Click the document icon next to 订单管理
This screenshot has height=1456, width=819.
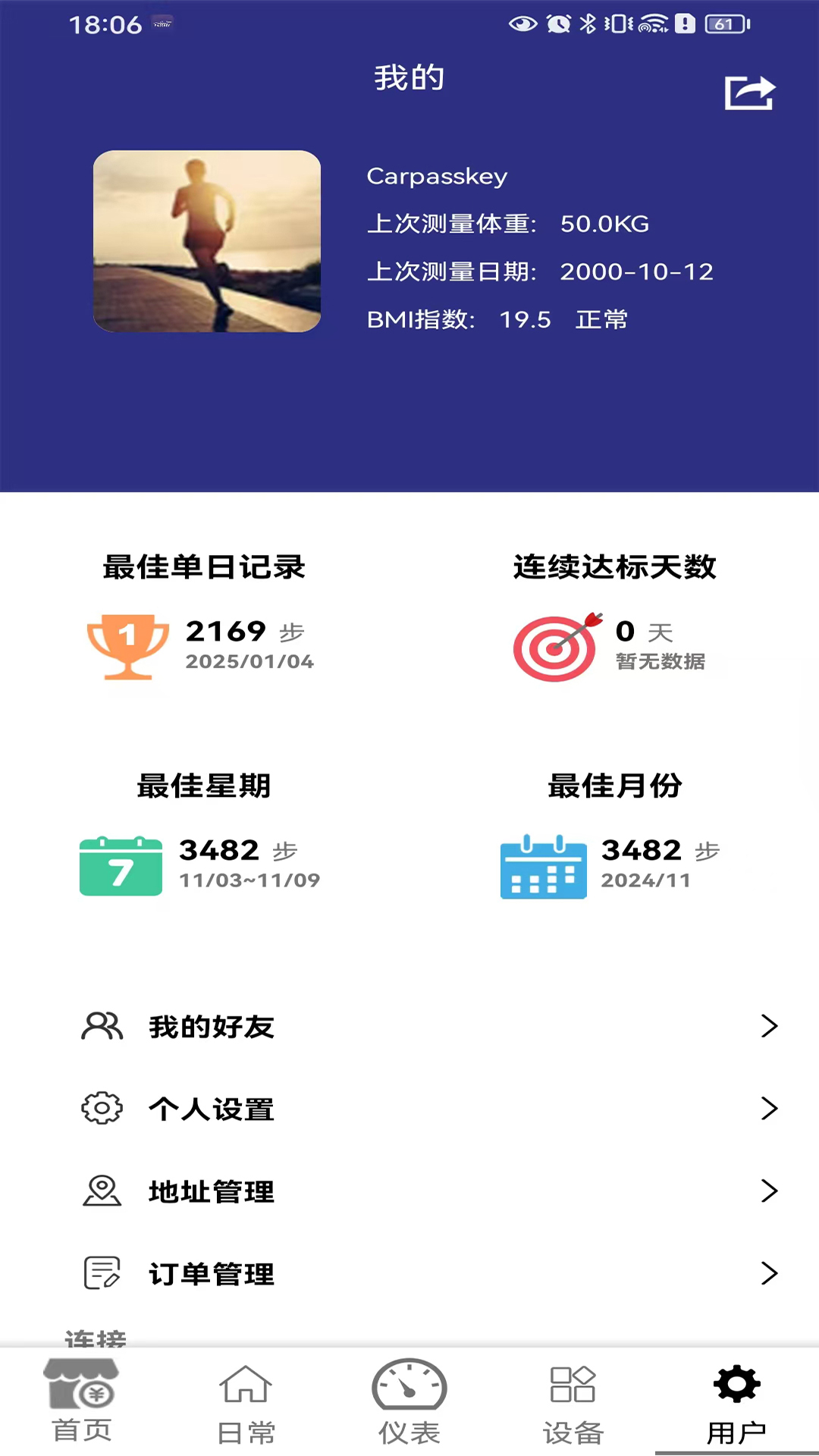coord(99,1273)
